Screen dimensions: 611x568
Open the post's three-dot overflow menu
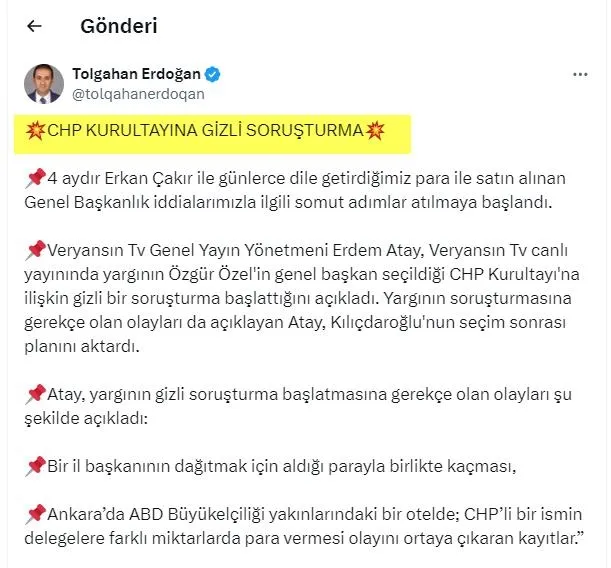click(580, 75)
